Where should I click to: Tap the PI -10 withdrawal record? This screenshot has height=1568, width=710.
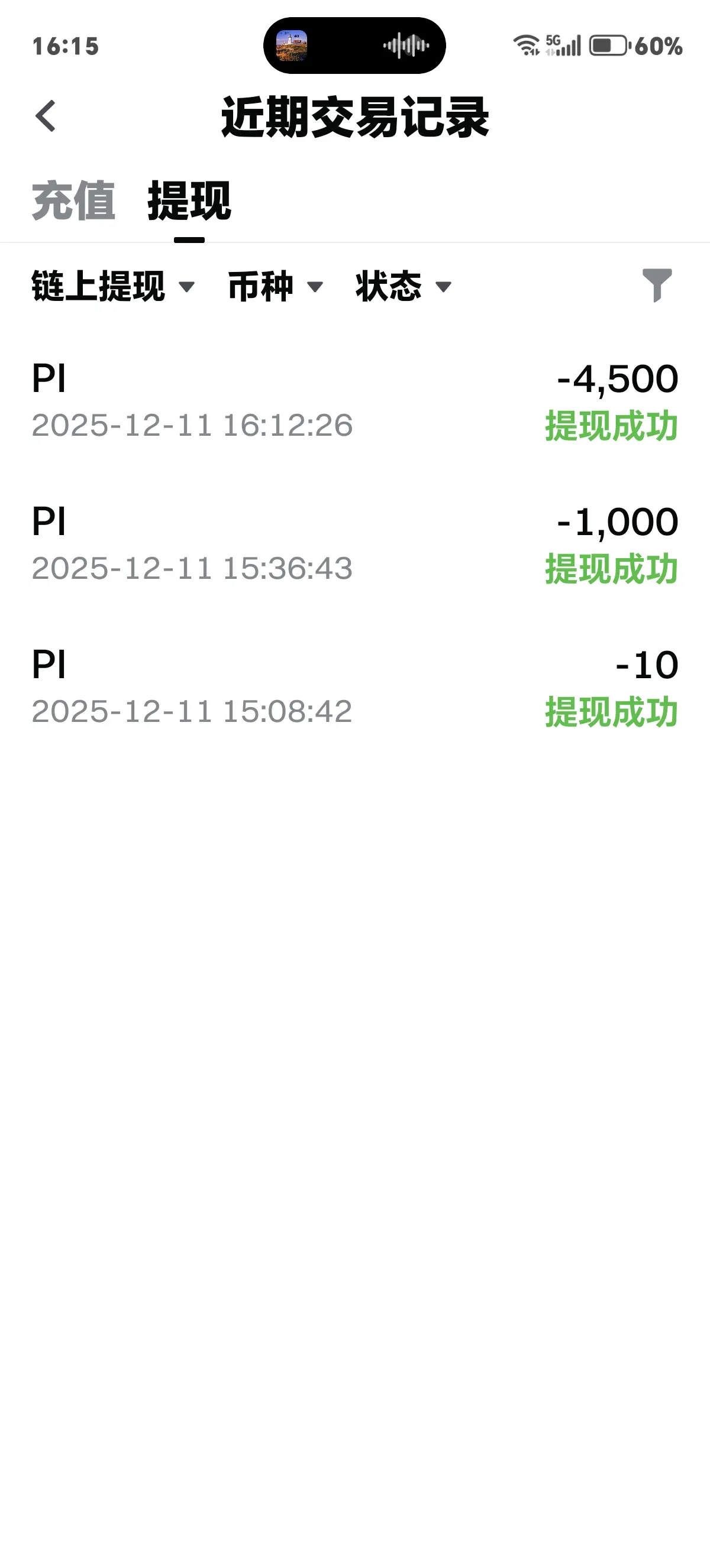point(355,686)
